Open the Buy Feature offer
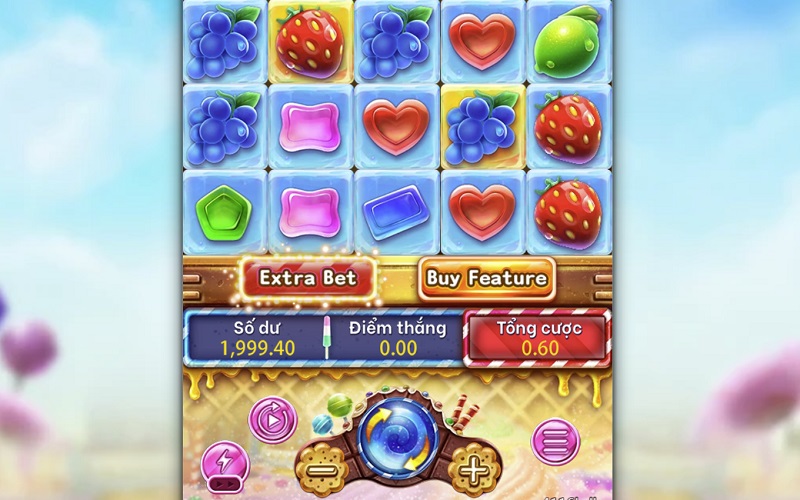Screen dimensions: 800x500 pyautogui.click(x=487, y=278)
